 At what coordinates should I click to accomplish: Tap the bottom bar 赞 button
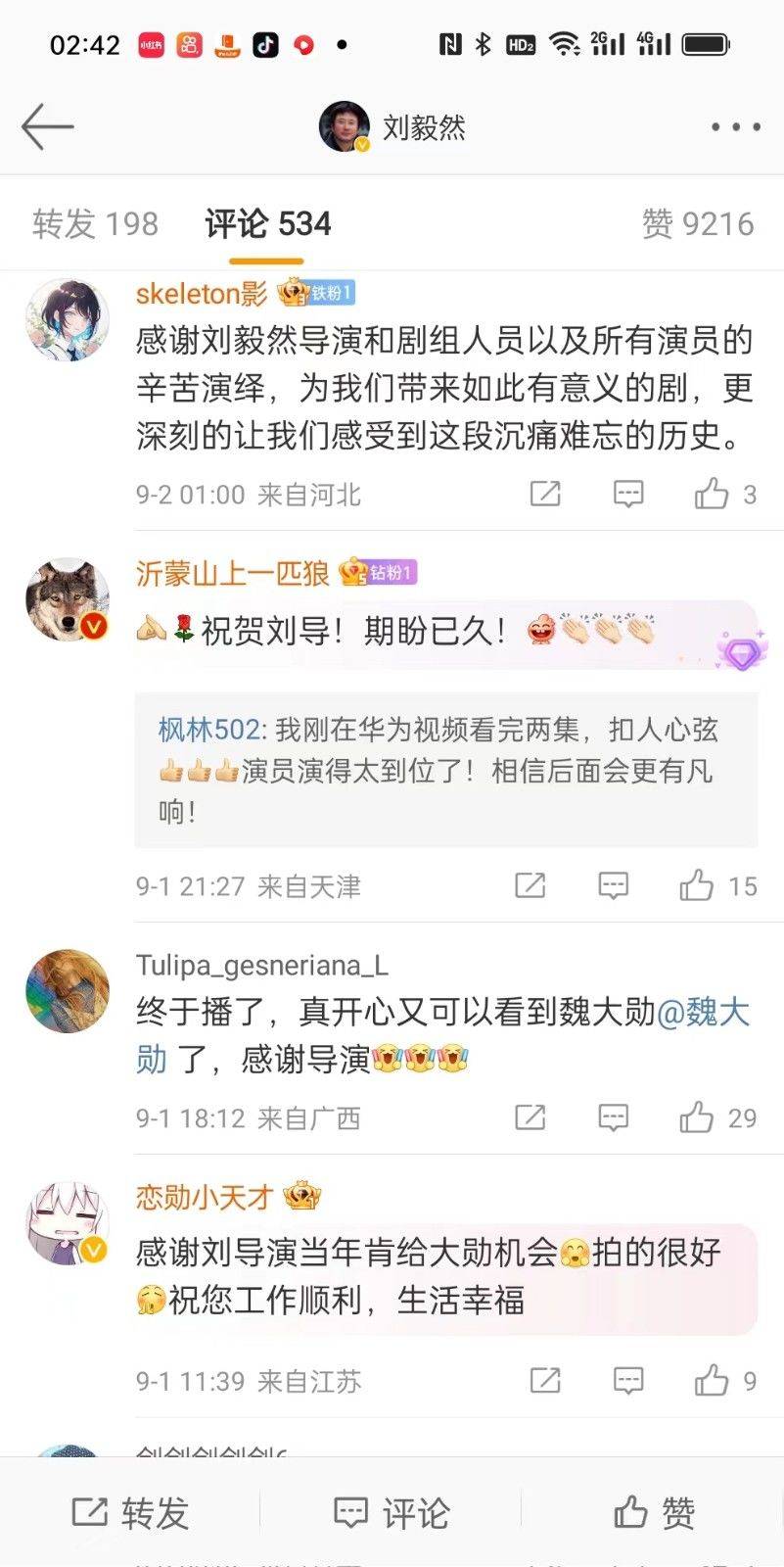(x=654, y=1512)
